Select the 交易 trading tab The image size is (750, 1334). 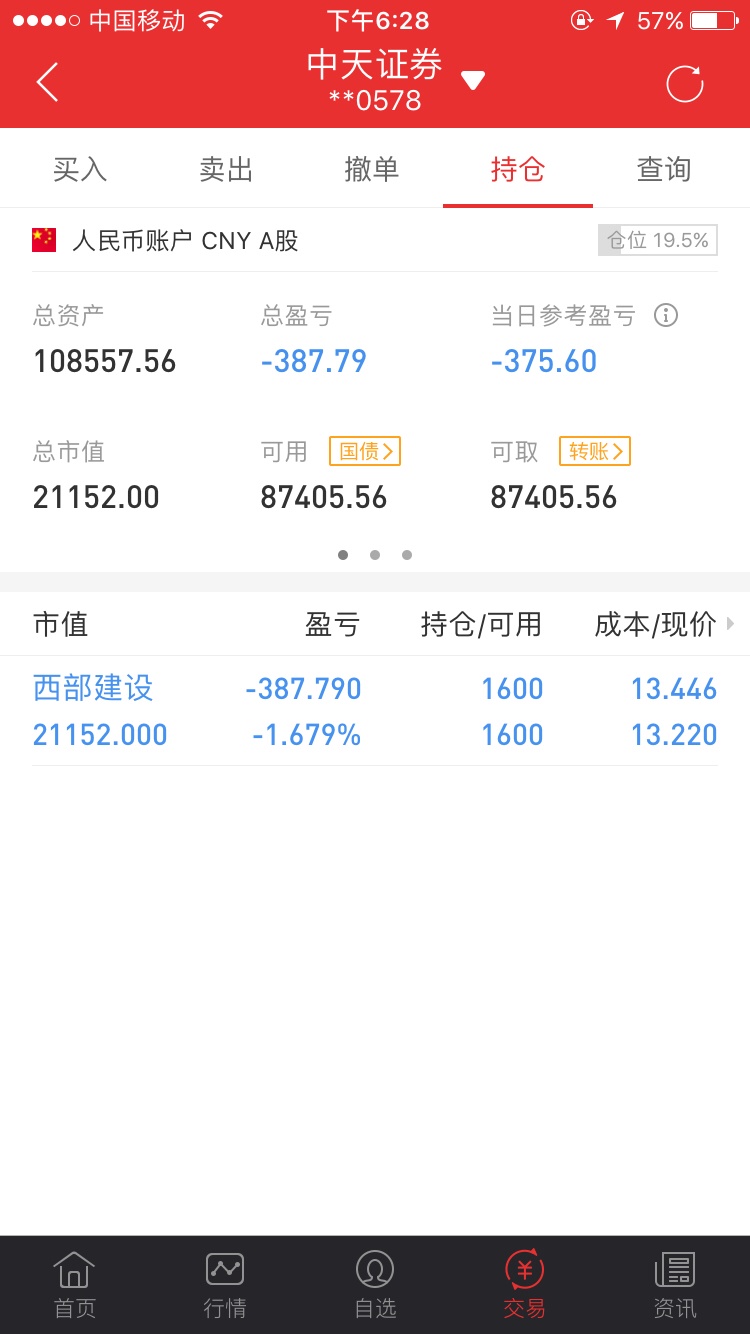point(525,1285)
